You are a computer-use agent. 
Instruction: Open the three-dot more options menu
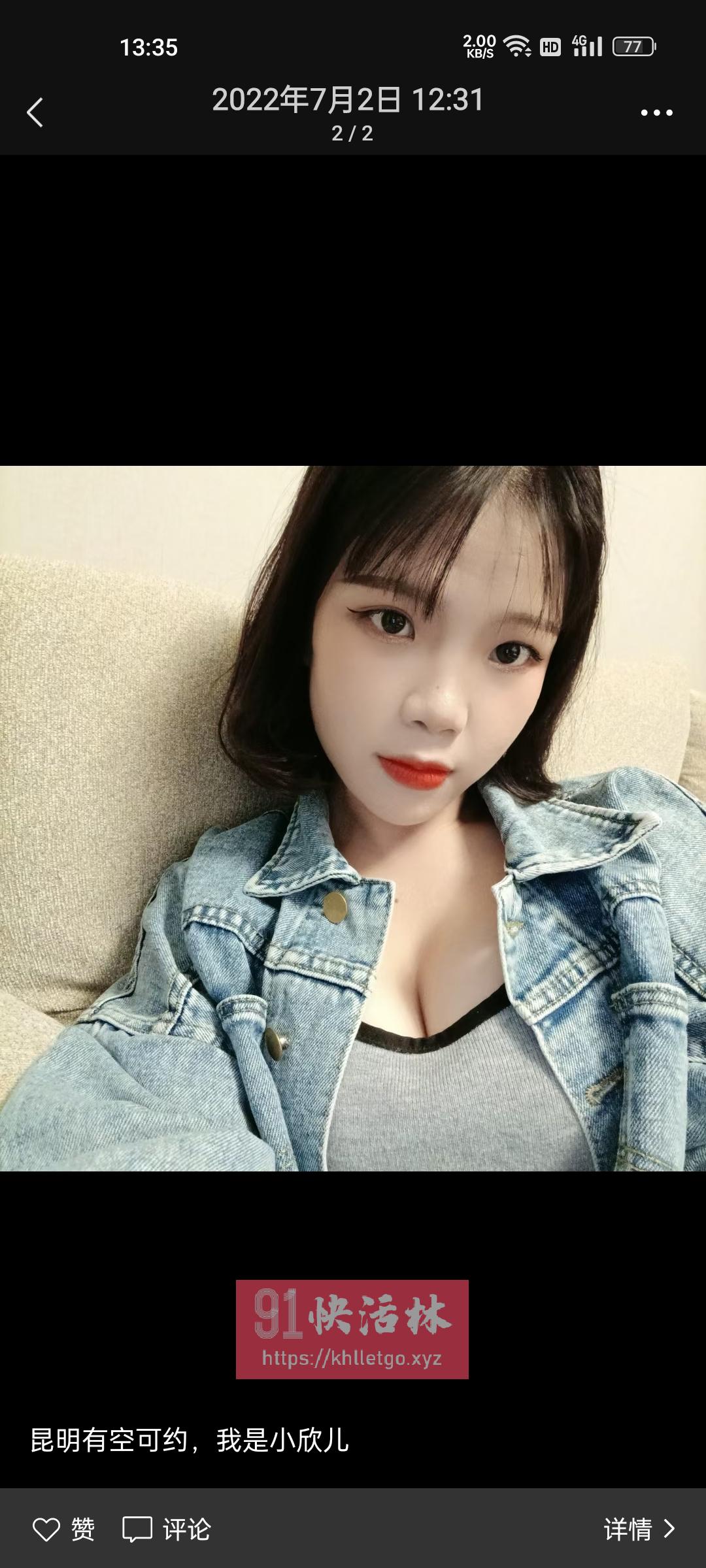(x=657, y=112)
